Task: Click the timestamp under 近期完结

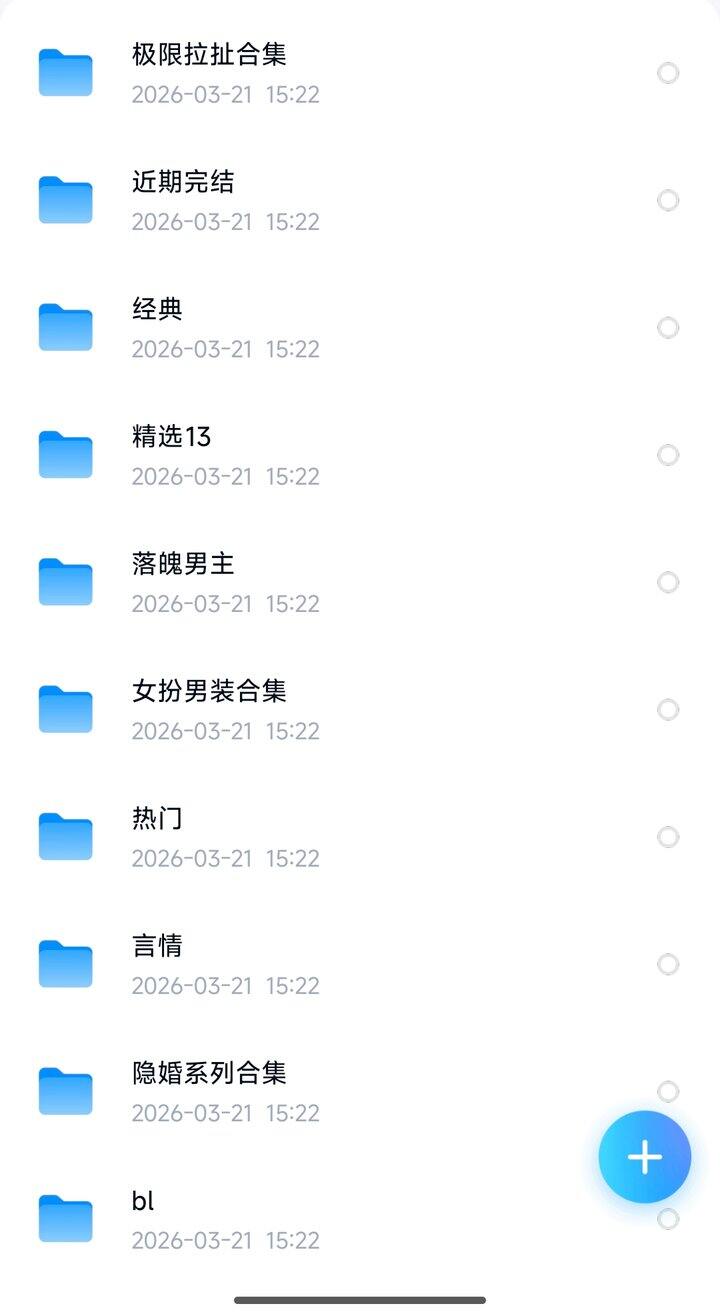Action: coord(226,221)
